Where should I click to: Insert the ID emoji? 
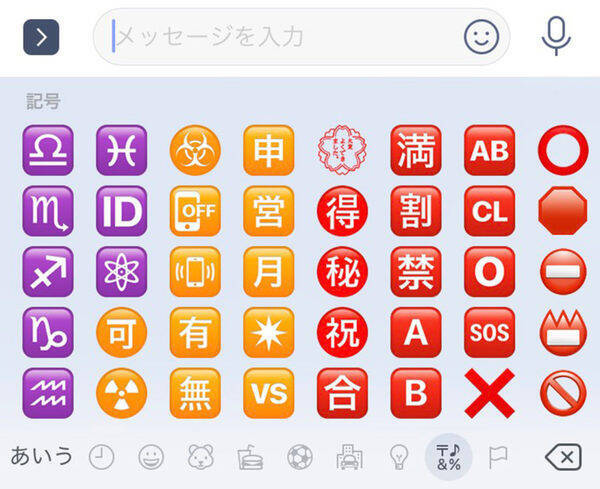pos(121,212)
